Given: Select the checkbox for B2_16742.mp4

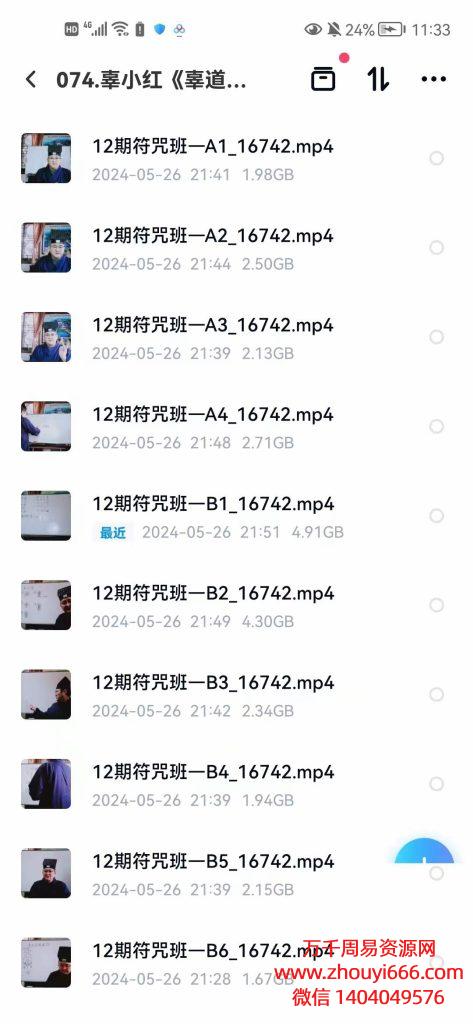Looking at the screenshot, I should click(x=436, y=605).
